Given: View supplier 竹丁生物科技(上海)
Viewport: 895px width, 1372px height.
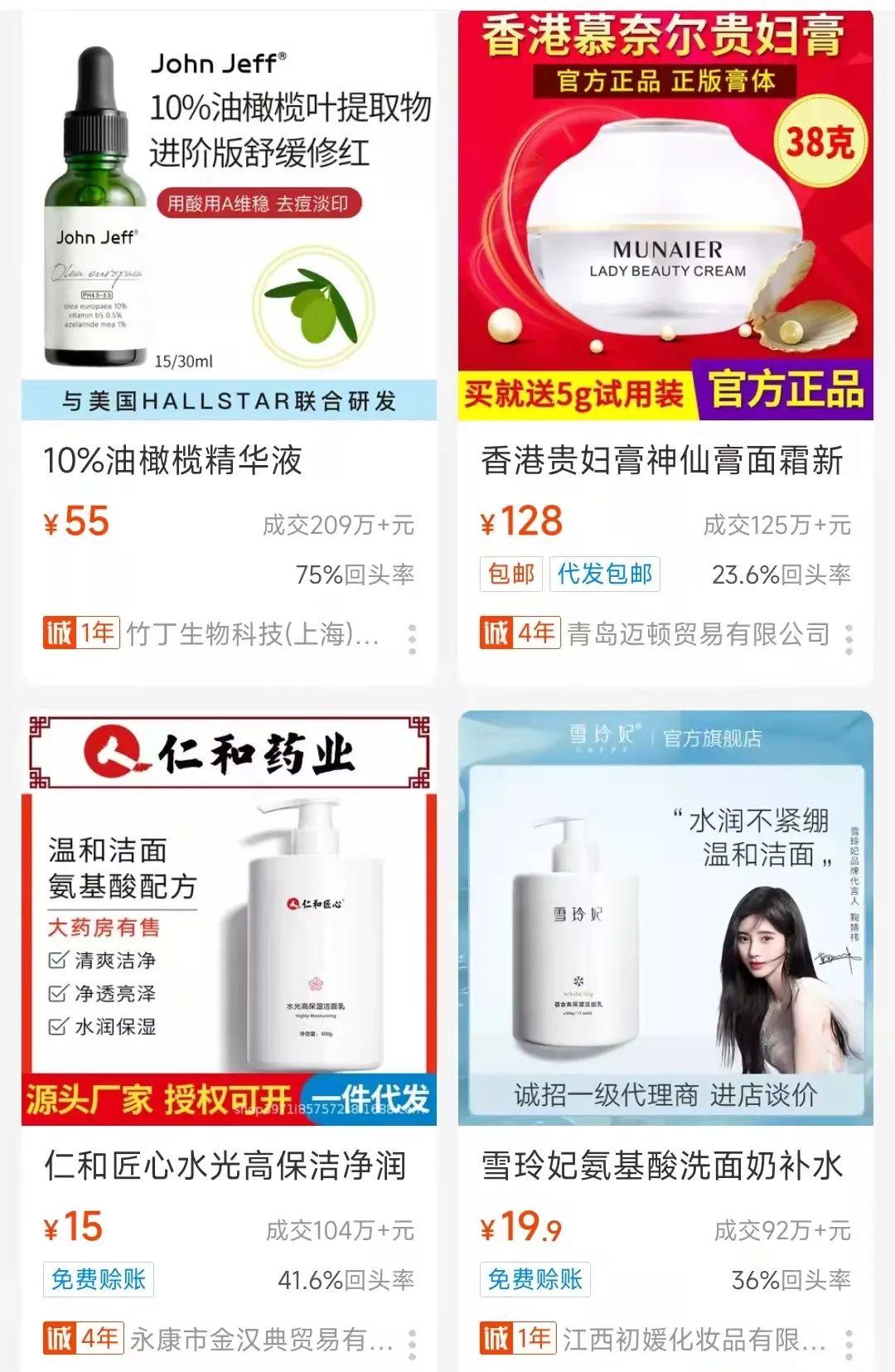Looking at the screenshot, I should 253,634.
